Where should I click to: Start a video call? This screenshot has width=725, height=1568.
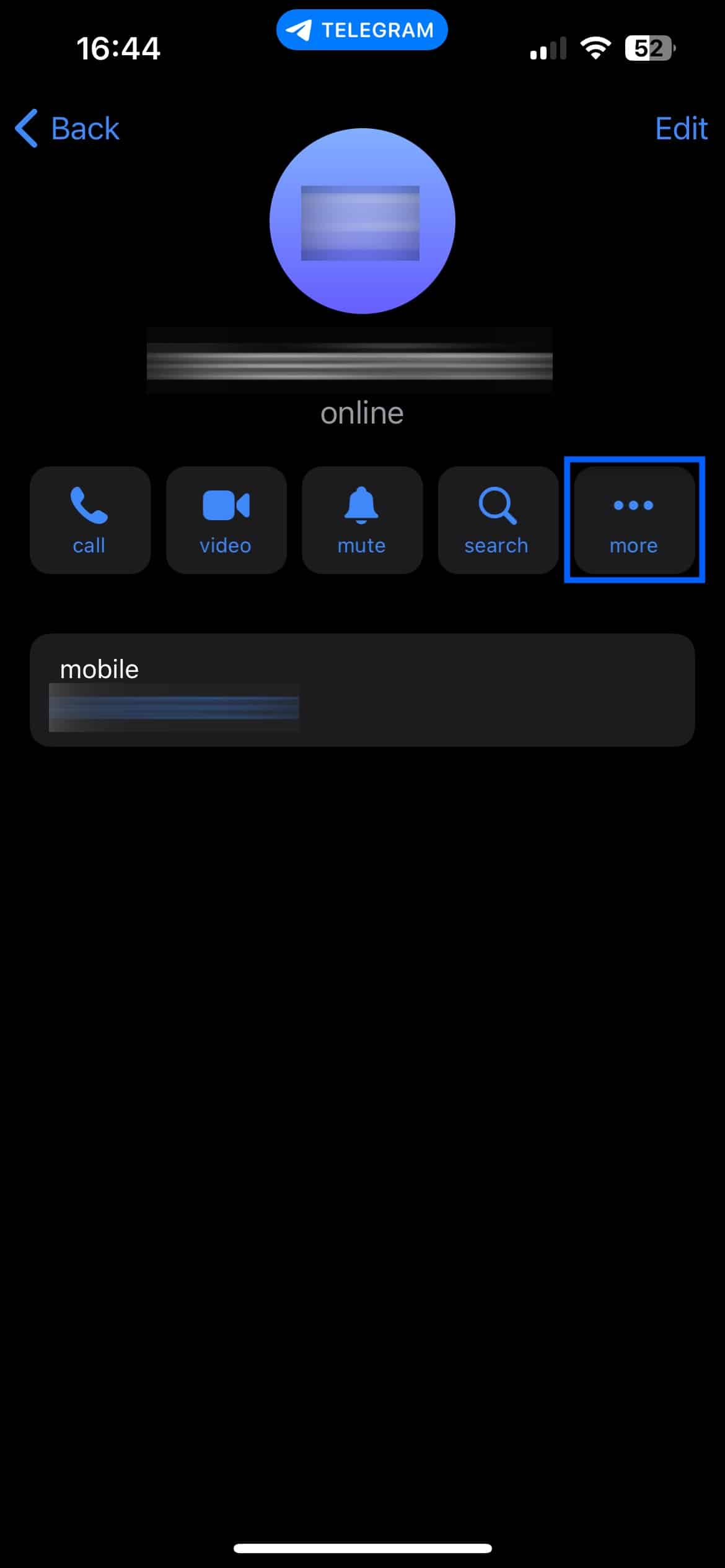pyautogui.click(x=226, y=520)
